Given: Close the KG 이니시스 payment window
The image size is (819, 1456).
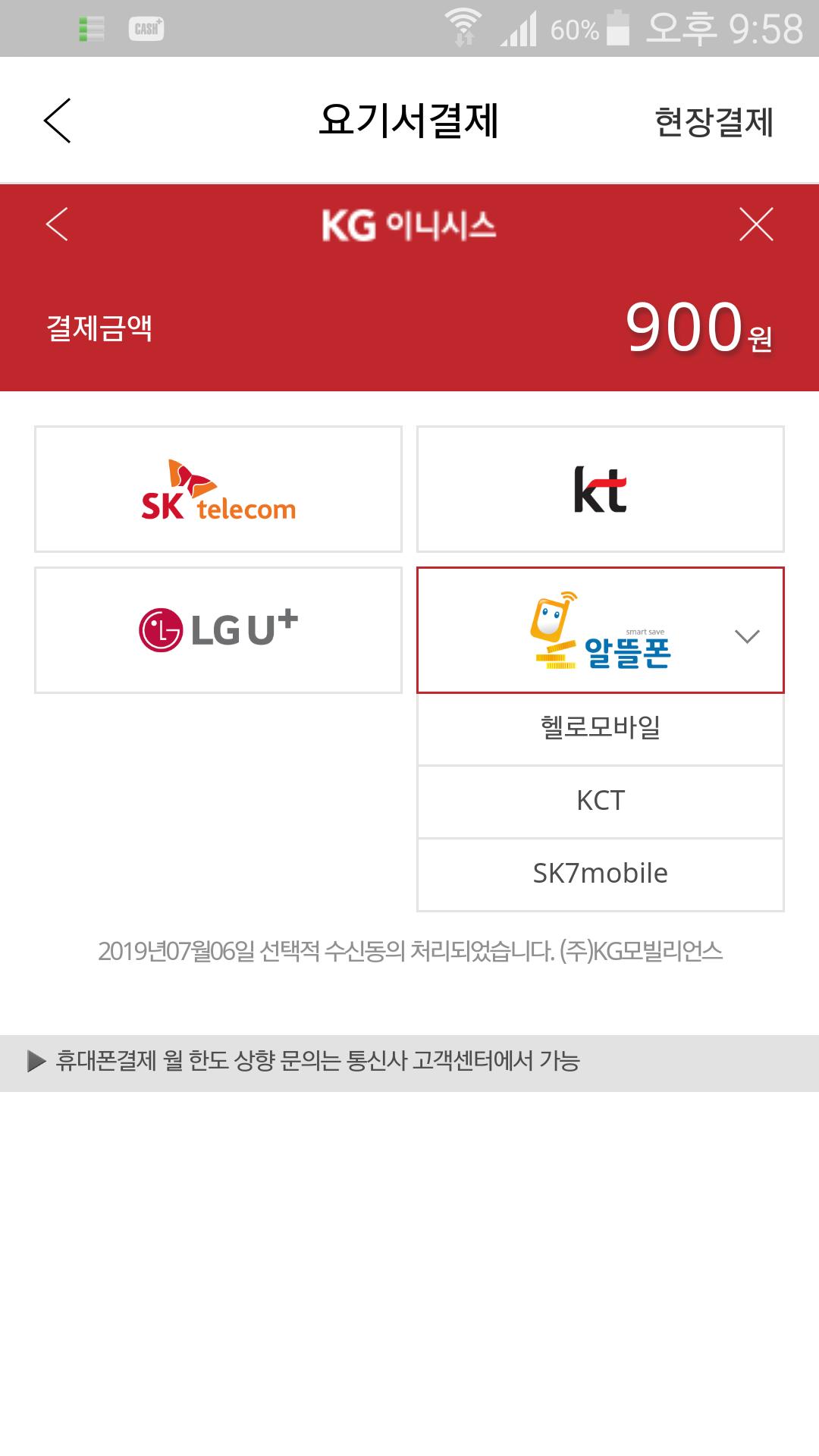Looking at the screenshot, I should [x=756, y=224].
